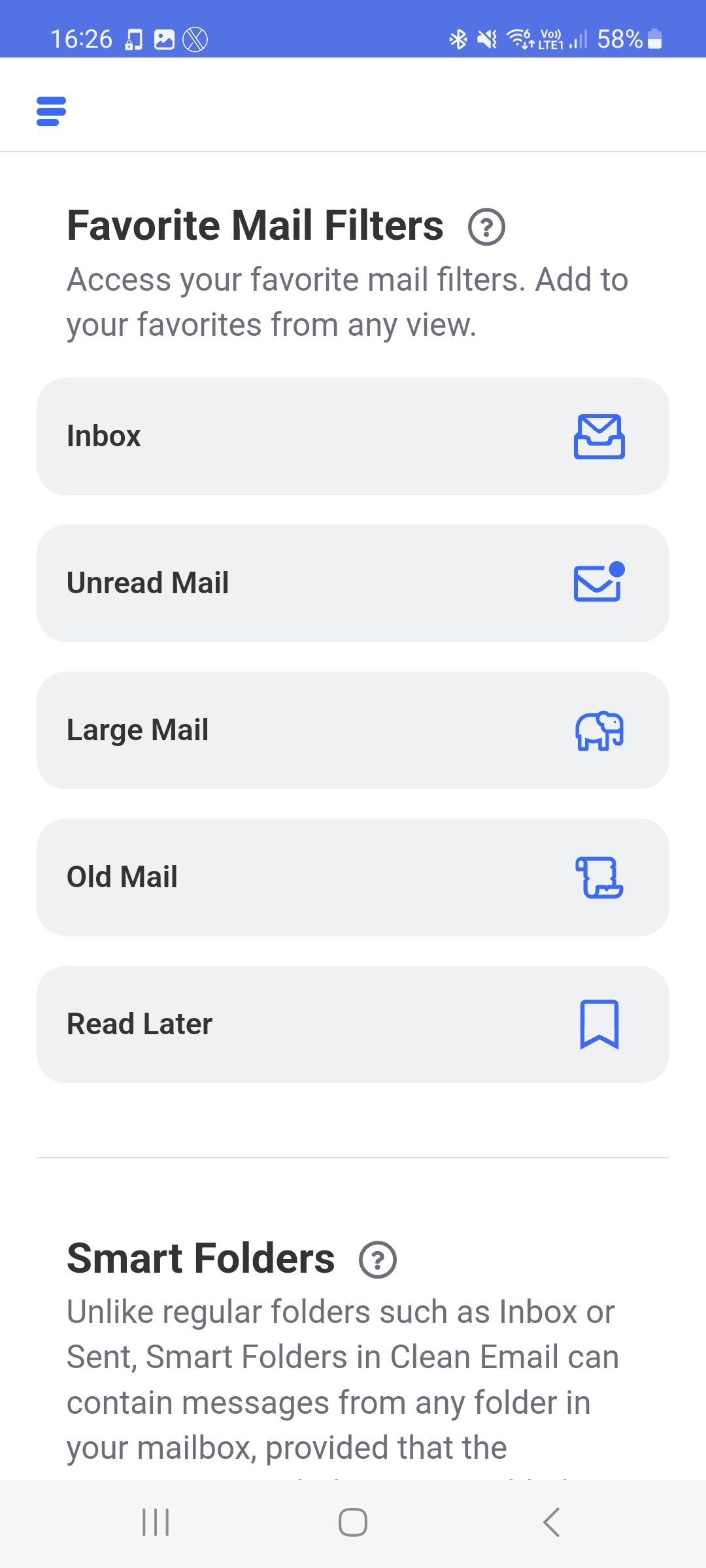The height and width of the screenshot is (1568, 706).
Task: Go back using the system back button
Action: pos(551,1522)
